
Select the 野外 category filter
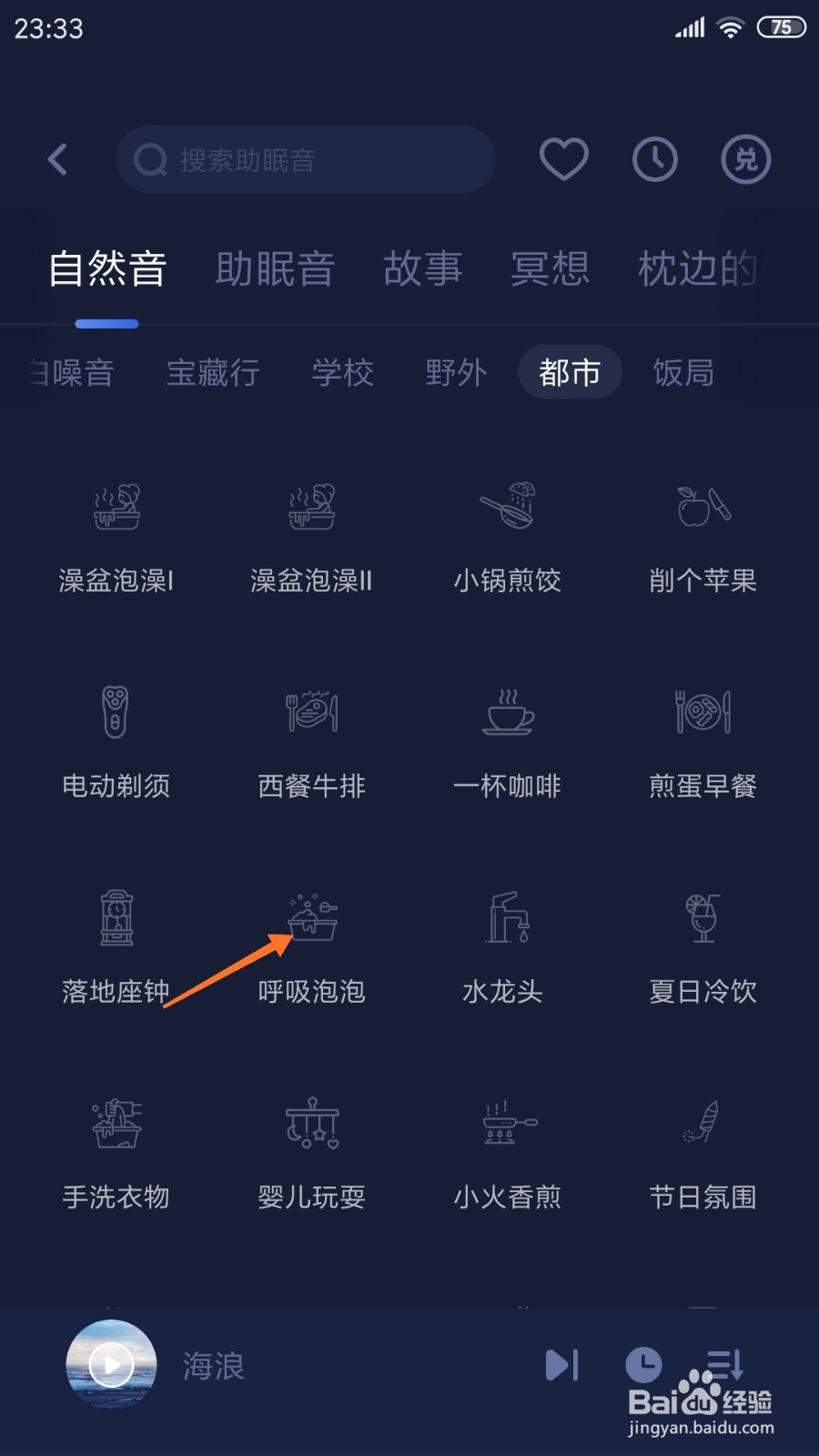coord(456,372)
